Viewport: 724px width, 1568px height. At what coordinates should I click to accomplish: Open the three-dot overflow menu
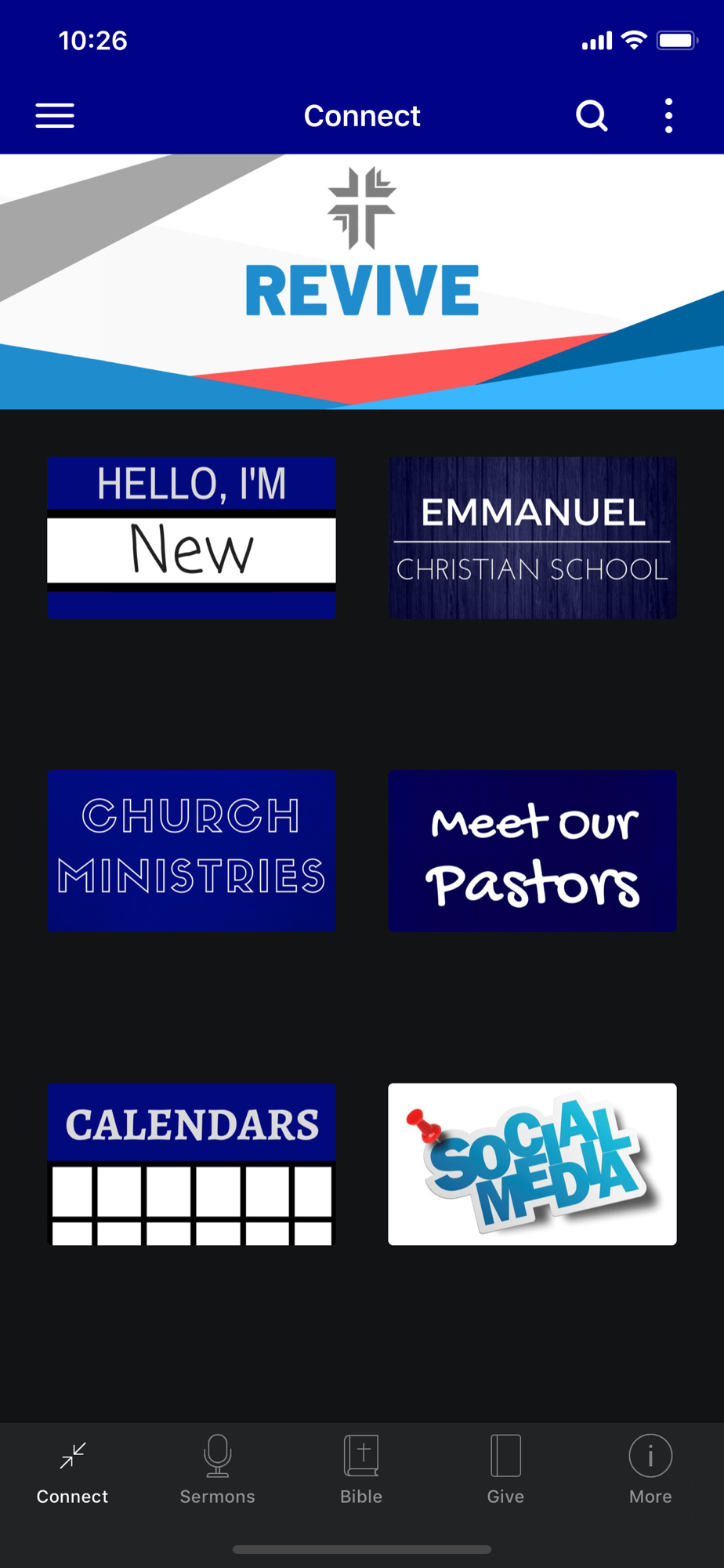(x=668, y=116)
